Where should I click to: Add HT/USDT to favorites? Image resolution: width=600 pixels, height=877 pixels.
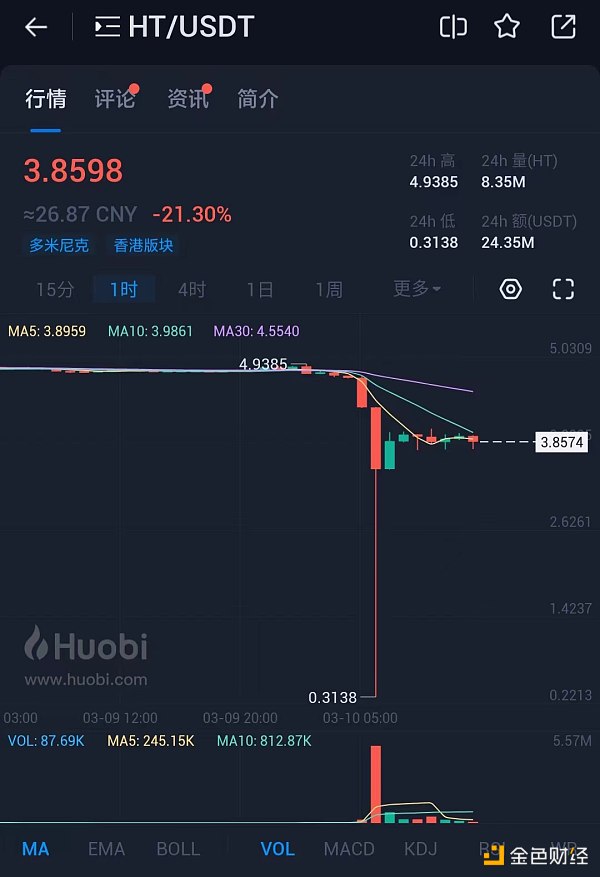coord(507,27)
